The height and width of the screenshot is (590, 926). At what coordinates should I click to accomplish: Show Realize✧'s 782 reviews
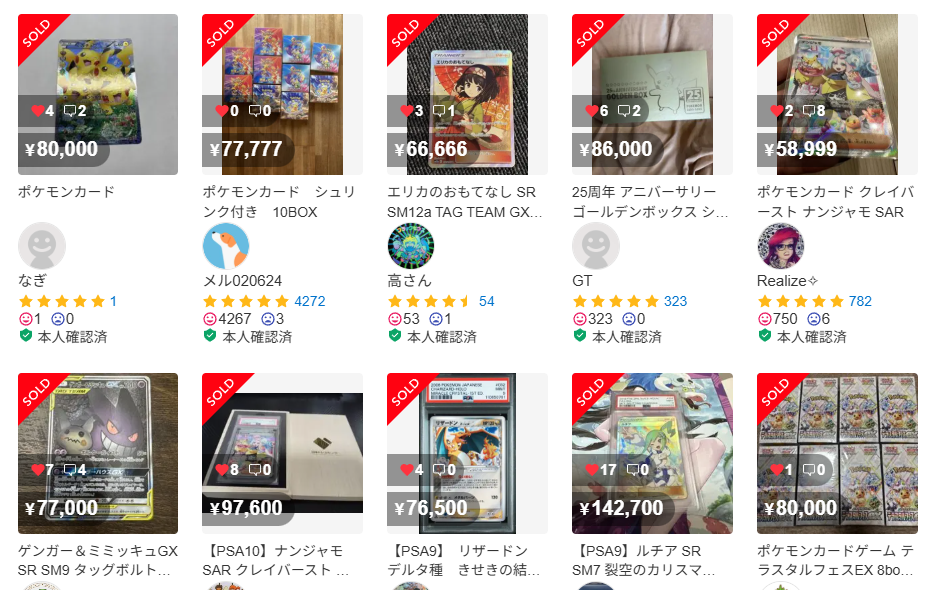coord(860,301)
